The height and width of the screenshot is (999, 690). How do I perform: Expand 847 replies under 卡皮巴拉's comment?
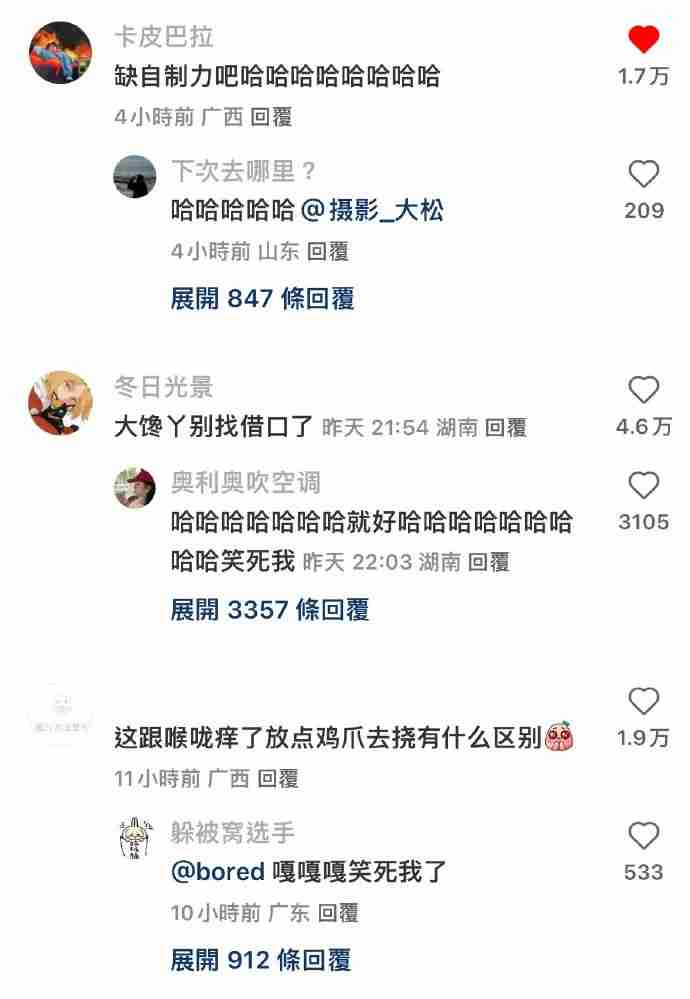coord(262,298)
